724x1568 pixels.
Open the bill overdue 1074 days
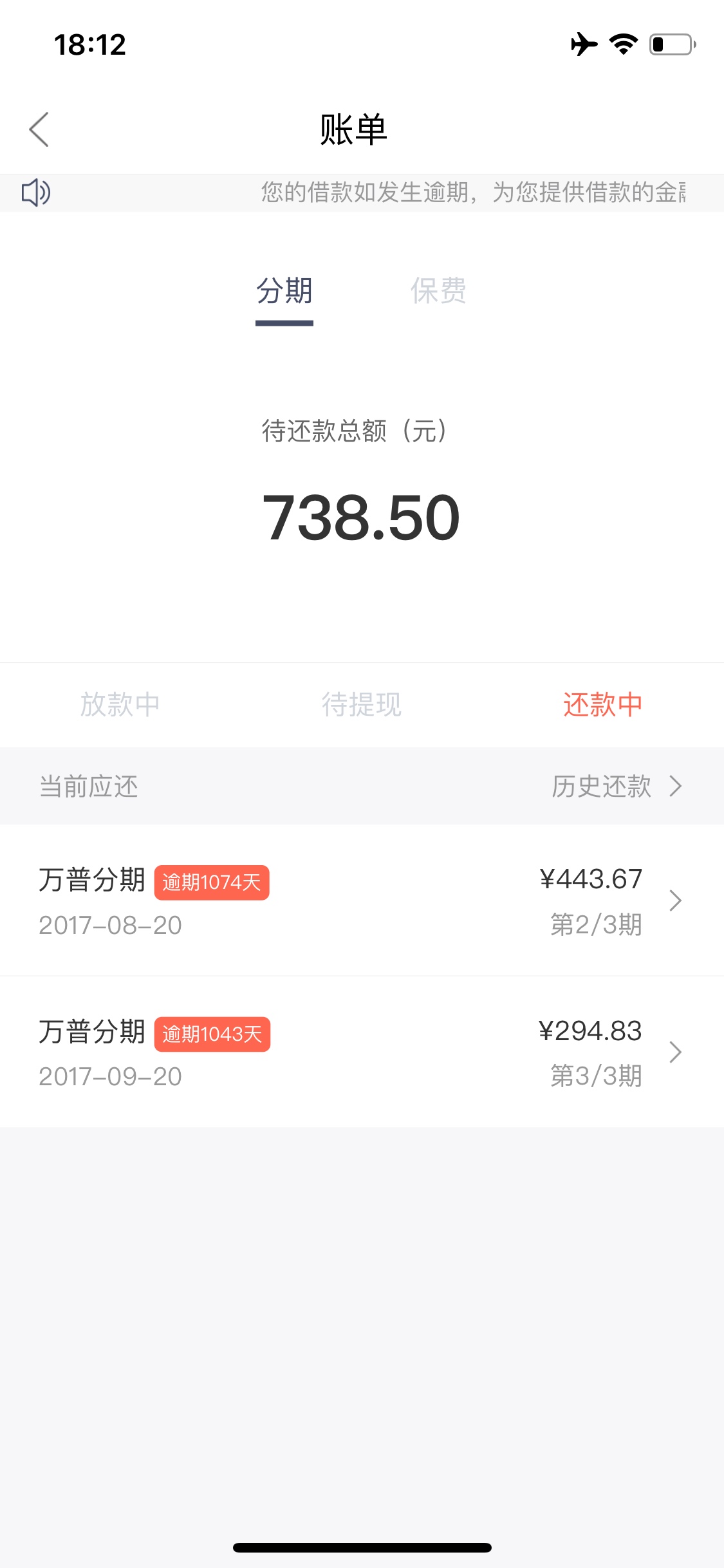click(x=362, y=900)
